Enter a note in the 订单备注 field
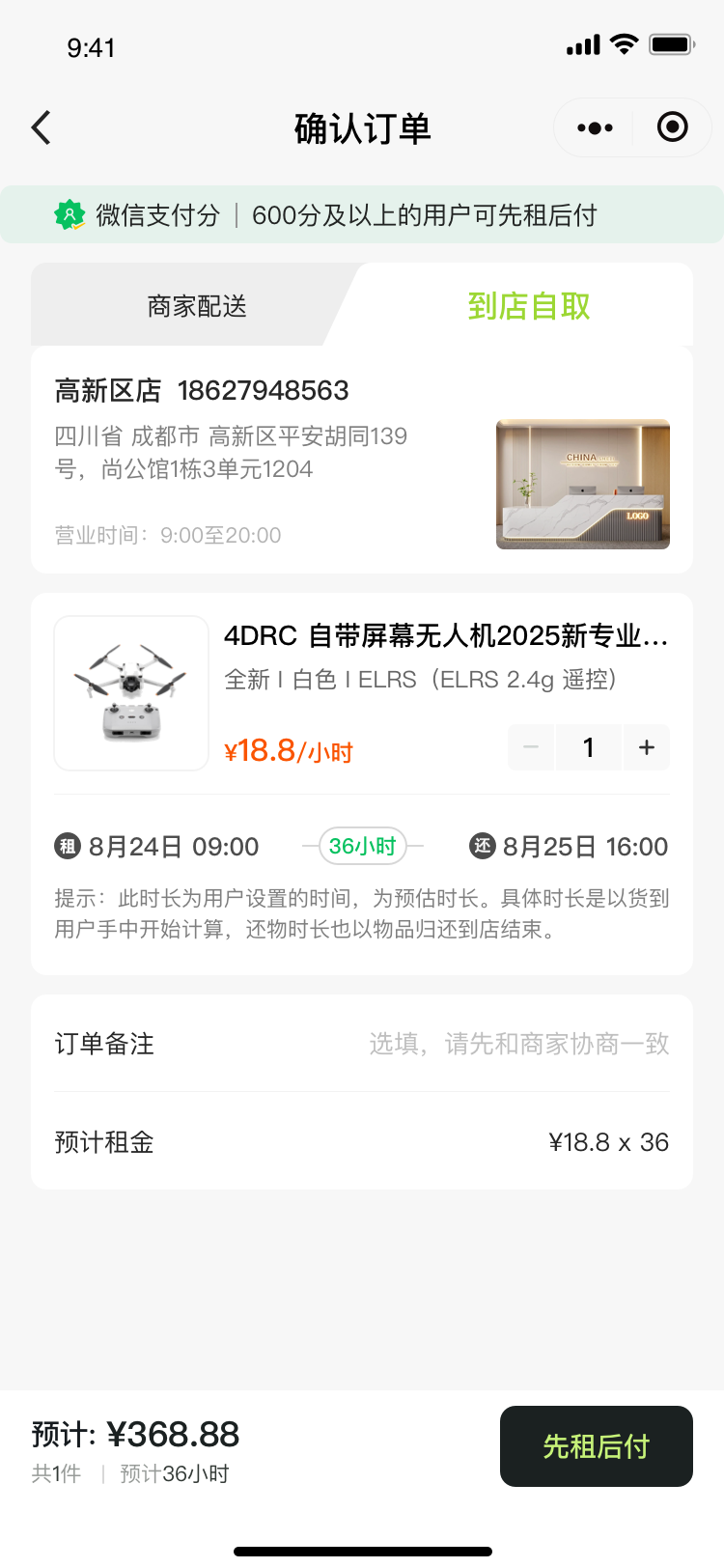724x1568 pixels. 362,1044
